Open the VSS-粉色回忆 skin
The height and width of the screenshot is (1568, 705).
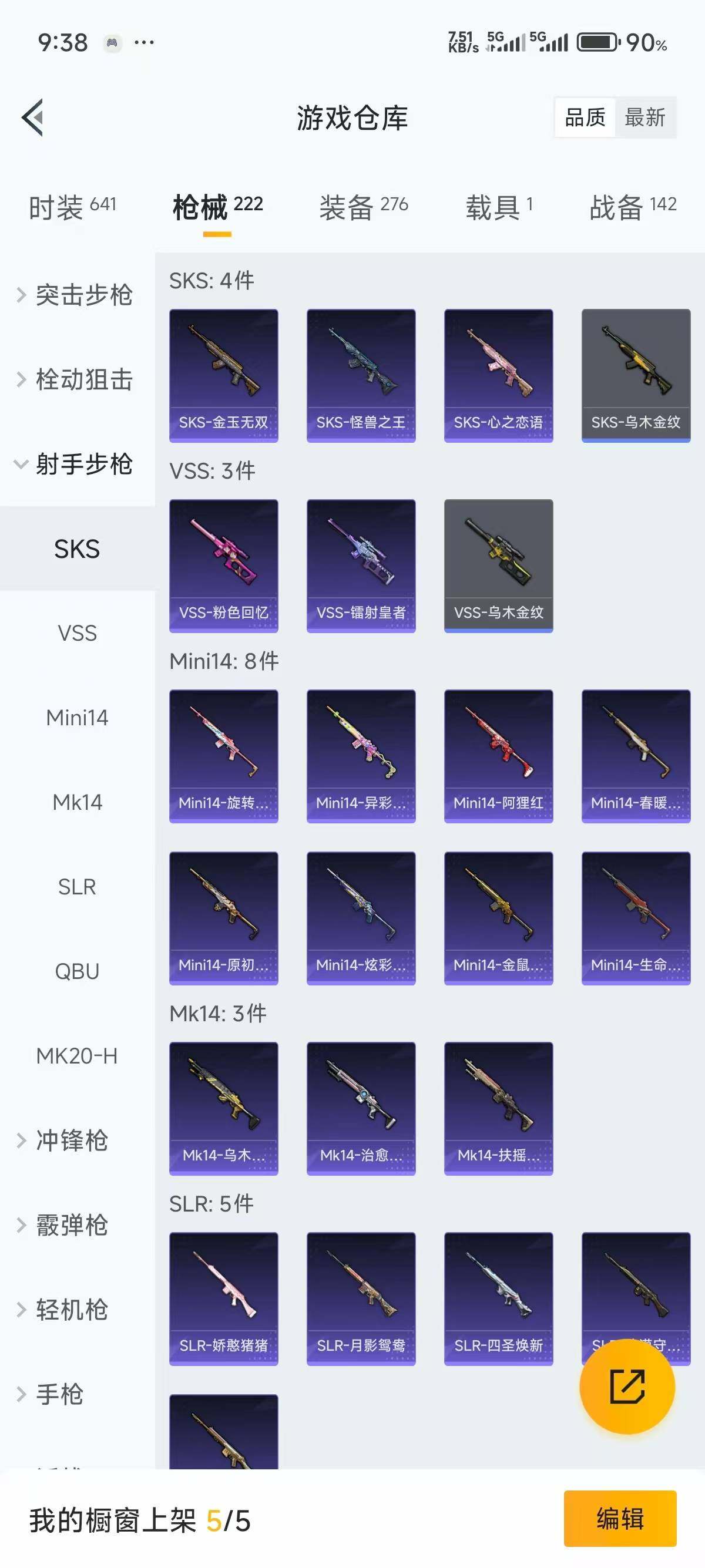coord(223,566)
